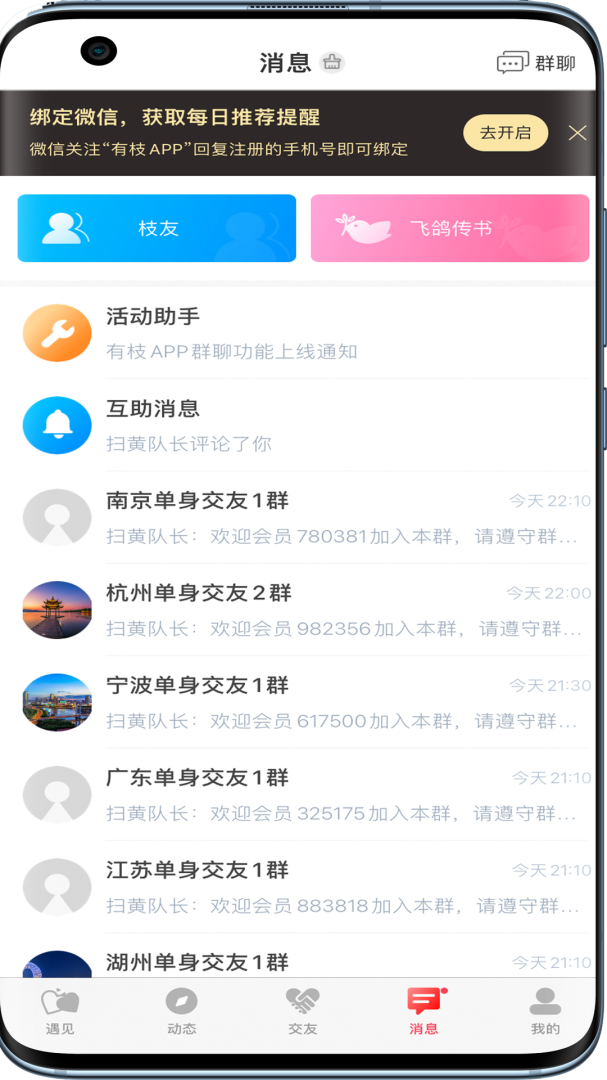
Task: Switch to the 遇见 tab
Action: coord(60,1010)
